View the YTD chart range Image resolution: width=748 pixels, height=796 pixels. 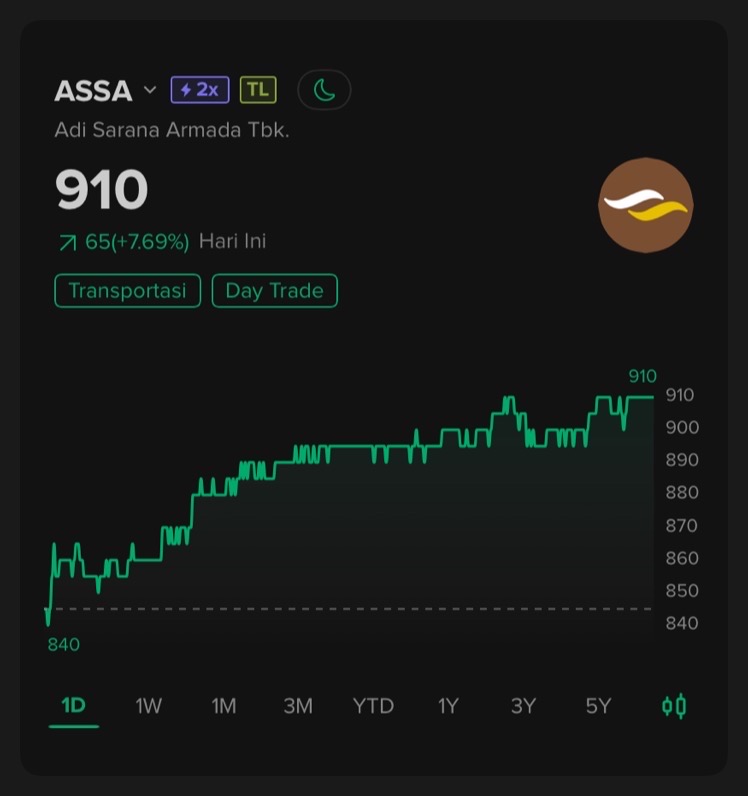click(373, 706)
